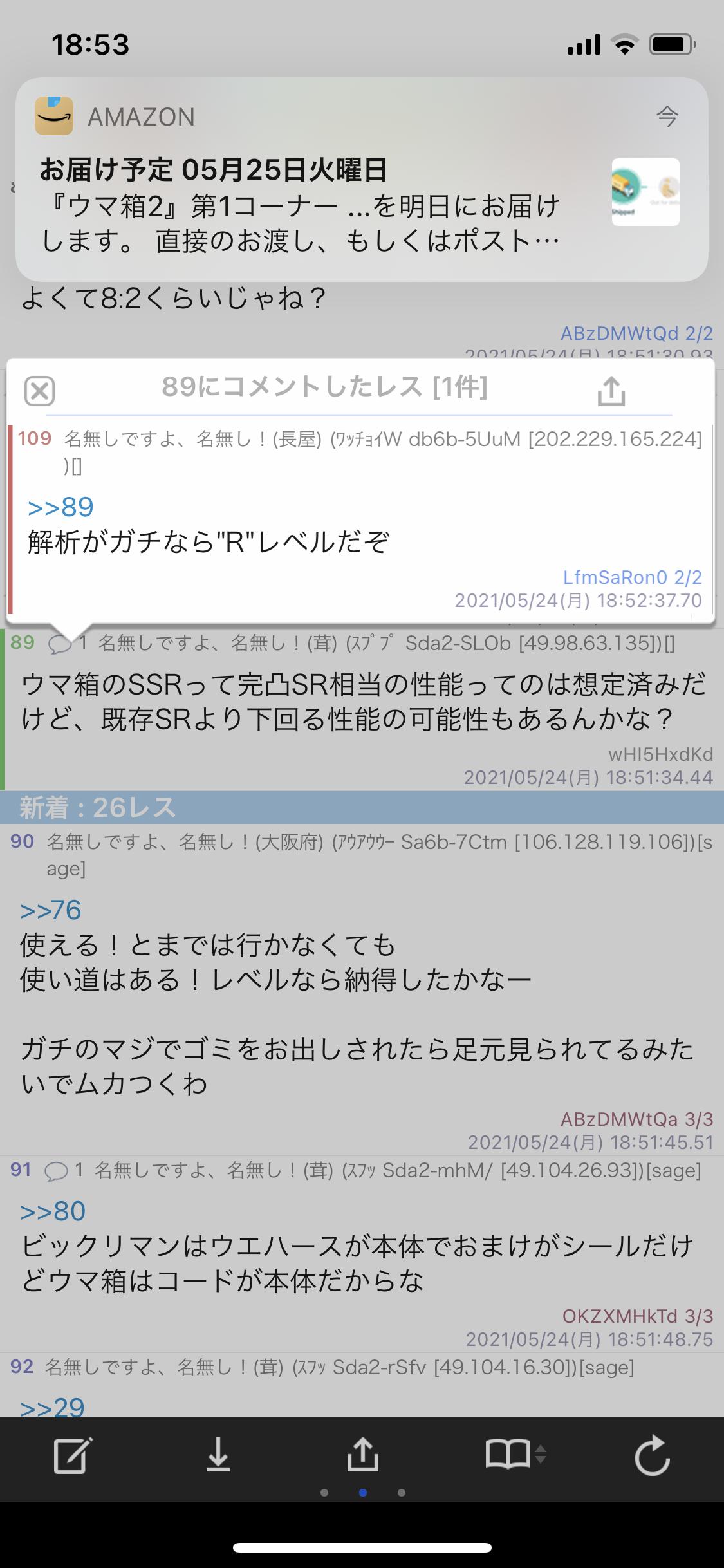
Task: Open the >>89 anchor link in the popup
Action: (61, 508)
